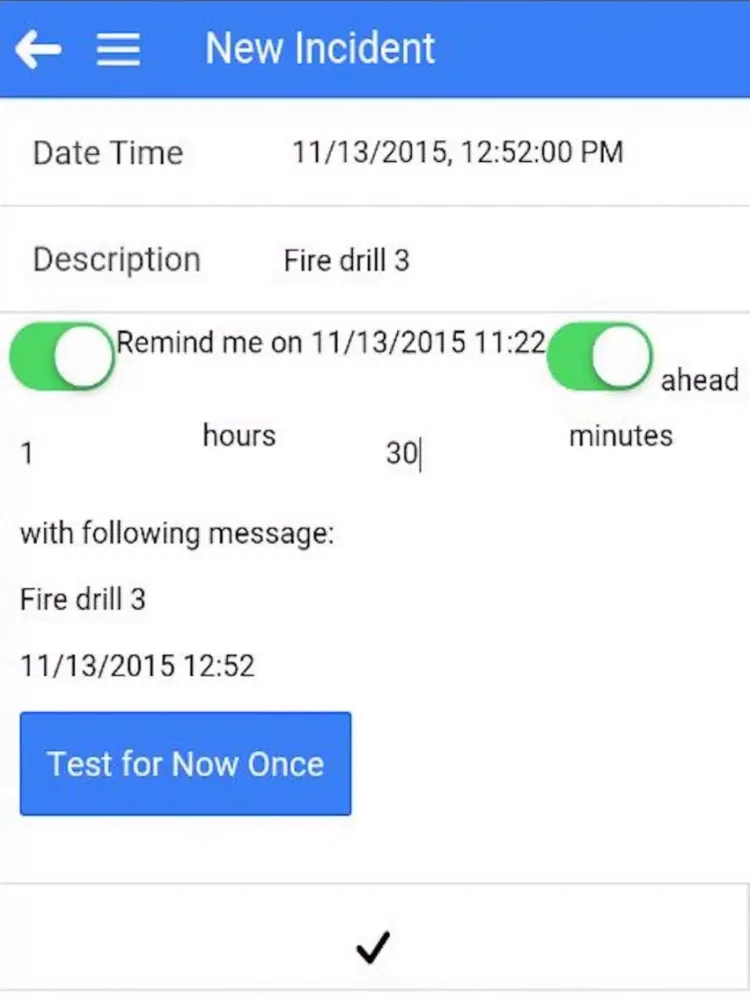Confirm incident with the checkmark
The image size is (750, 1000).
pos(373,946)
